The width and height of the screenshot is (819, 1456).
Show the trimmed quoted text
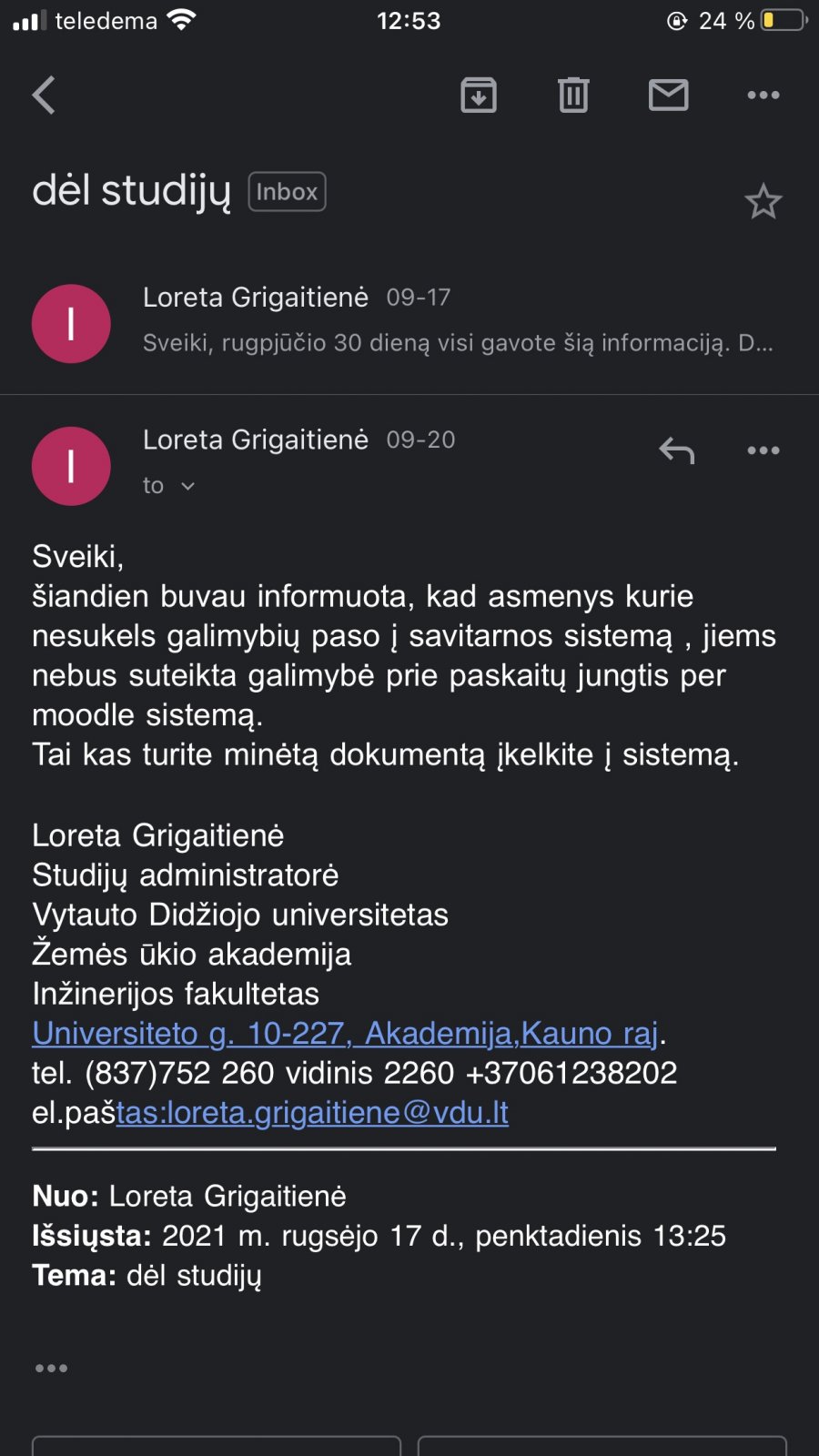pos(51,1368)
